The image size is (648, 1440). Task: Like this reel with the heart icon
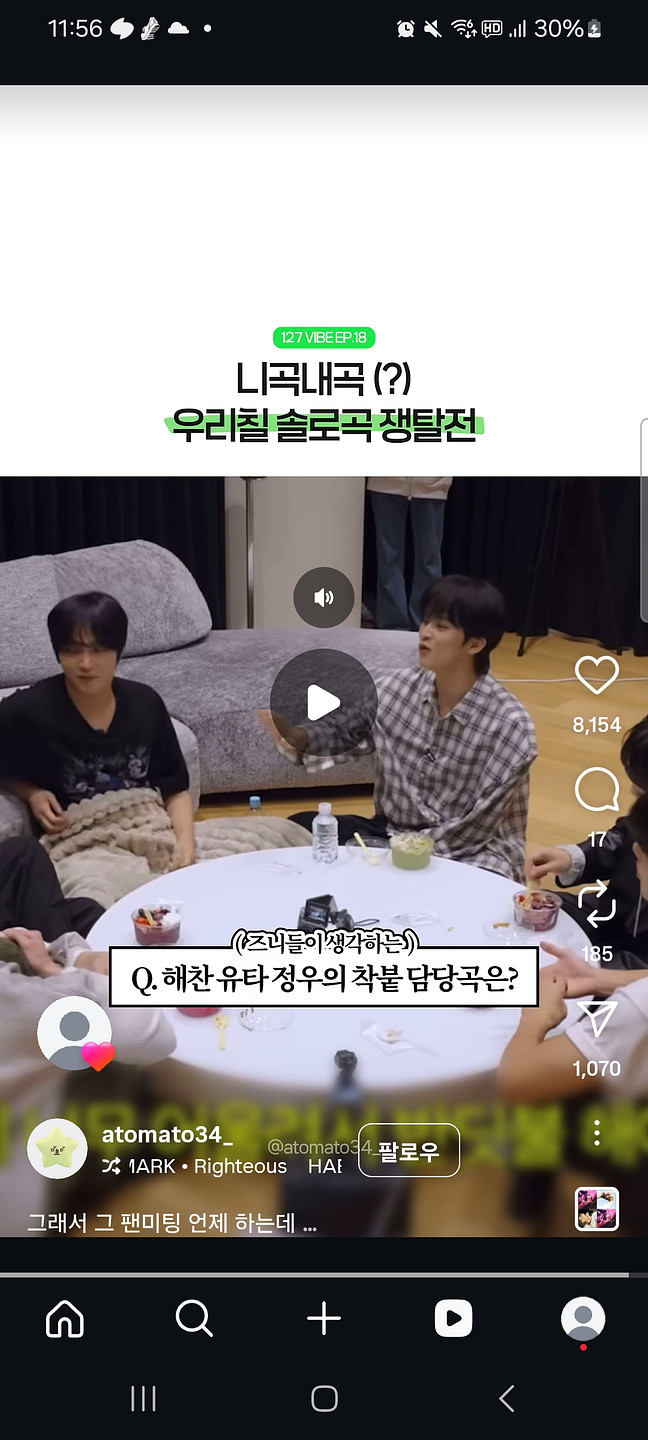tap(596, 677)
